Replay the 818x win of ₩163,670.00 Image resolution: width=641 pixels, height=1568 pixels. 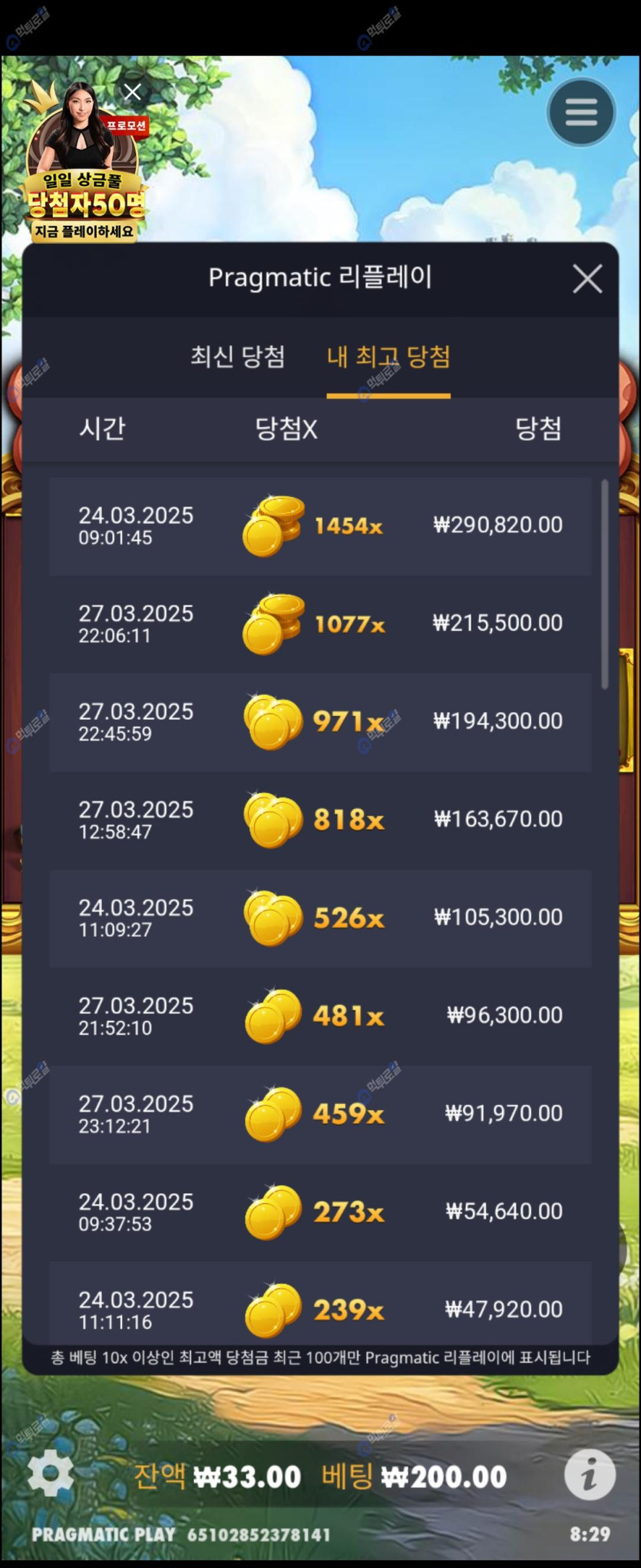[320, 820]
